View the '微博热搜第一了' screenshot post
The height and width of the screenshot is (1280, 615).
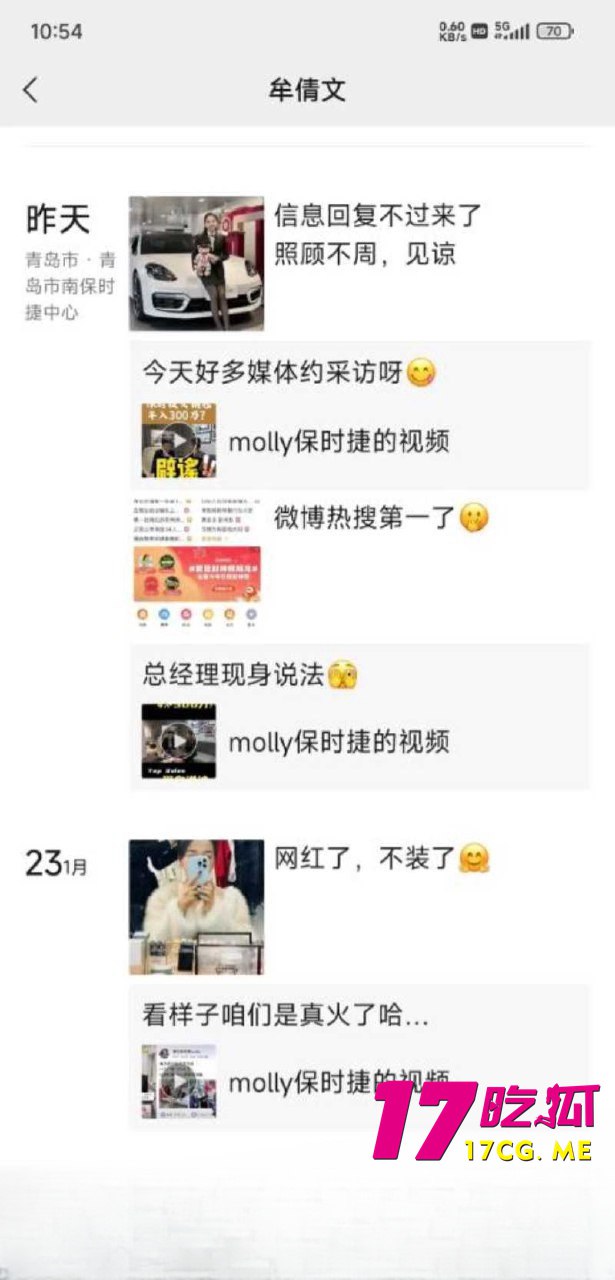pyautogui.click(x=196, y=561)
